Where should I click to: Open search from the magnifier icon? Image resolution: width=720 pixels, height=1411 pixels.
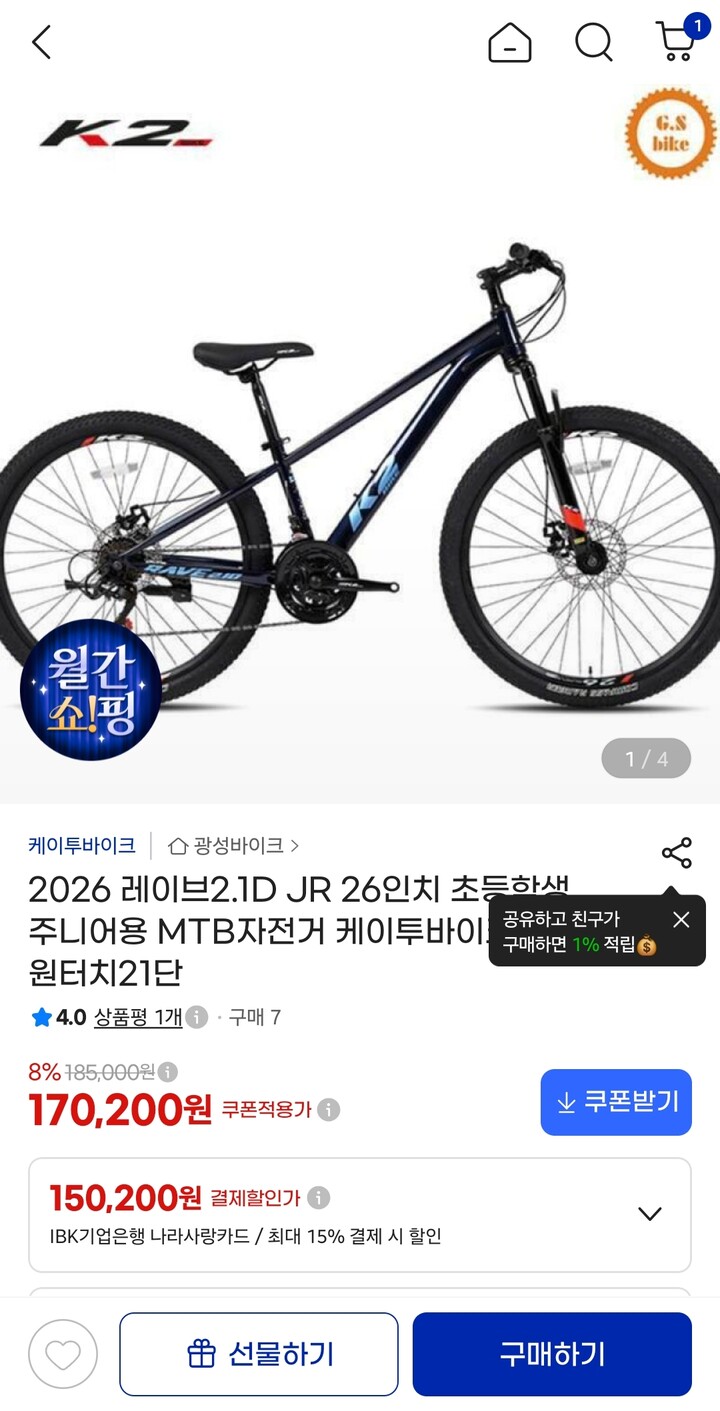[x=594, y=43]
